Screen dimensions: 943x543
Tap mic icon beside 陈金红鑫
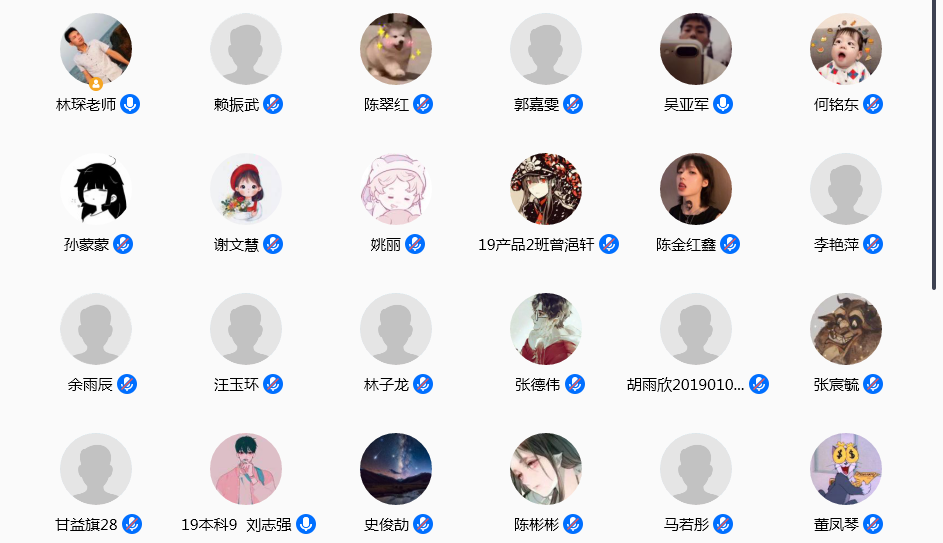point(730,244)
